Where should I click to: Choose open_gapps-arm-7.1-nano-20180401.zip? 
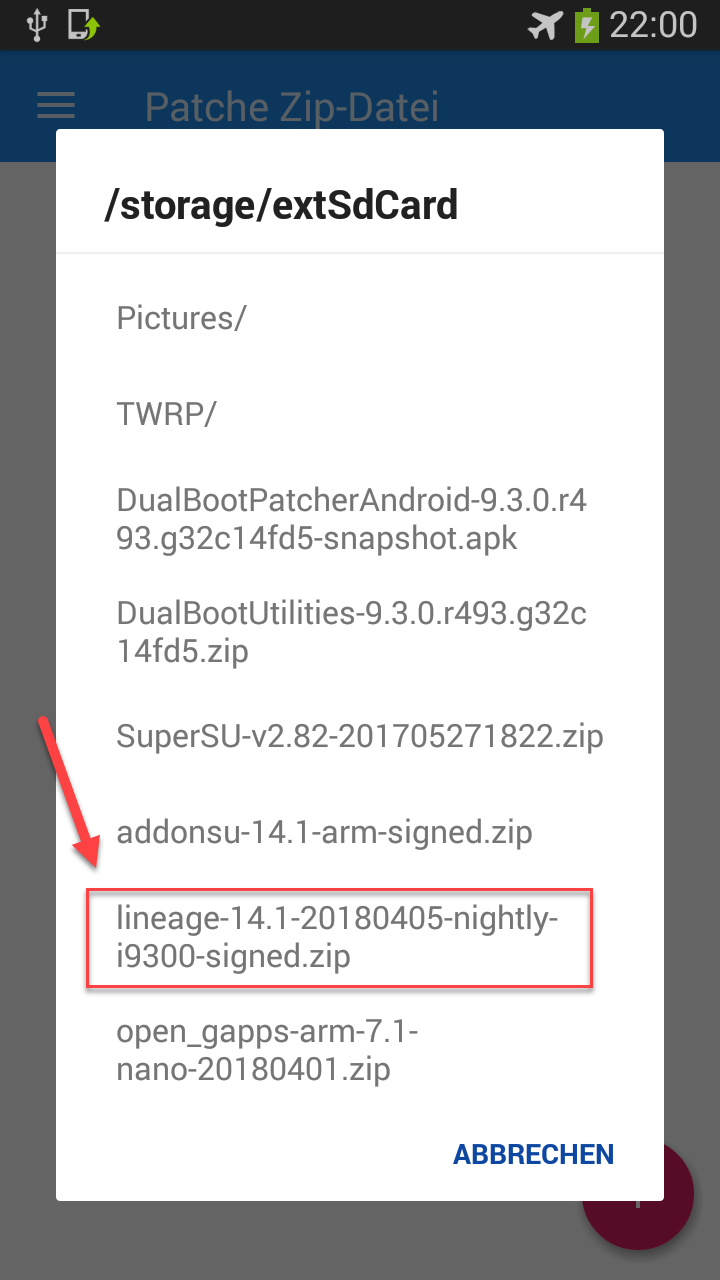point(360,1050)
